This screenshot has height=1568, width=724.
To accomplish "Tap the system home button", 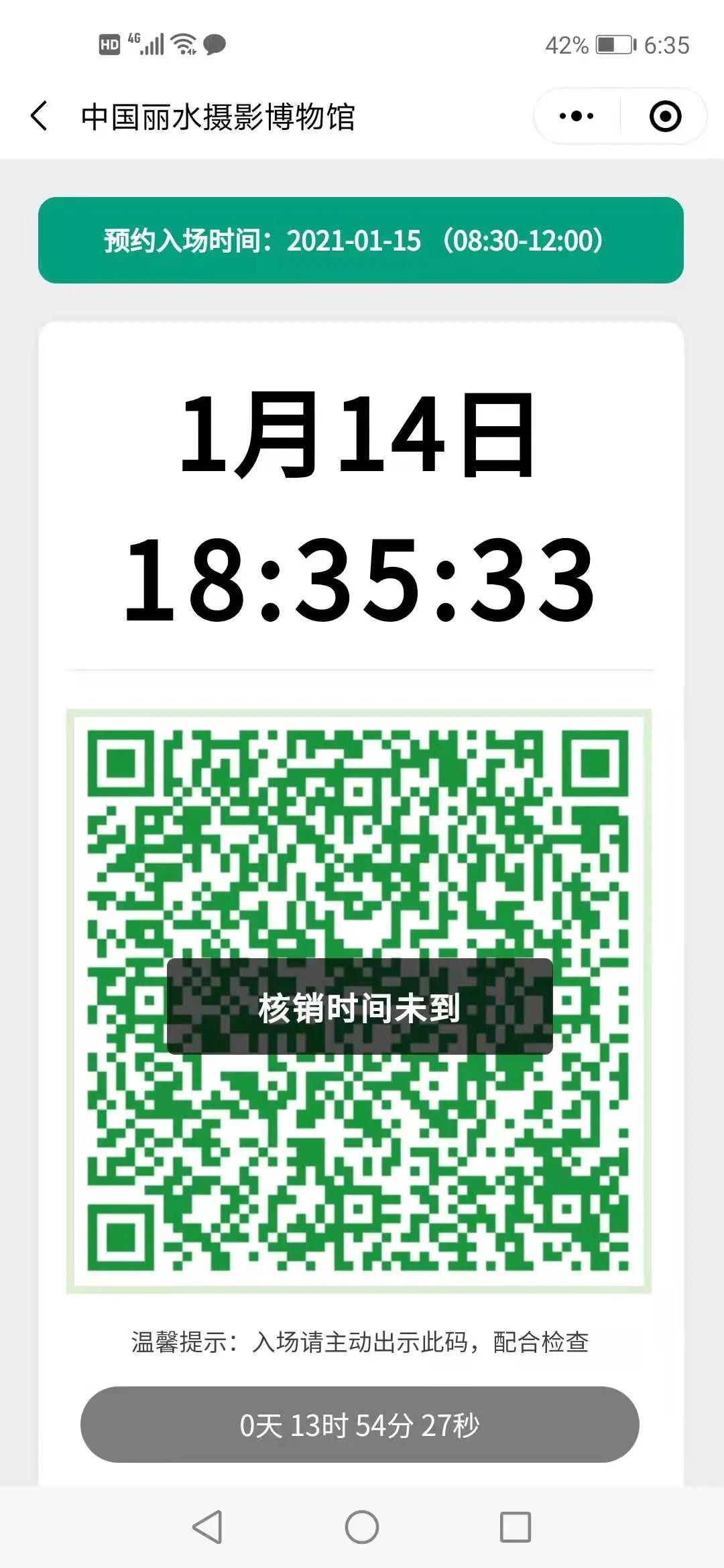I will 361,1527.
